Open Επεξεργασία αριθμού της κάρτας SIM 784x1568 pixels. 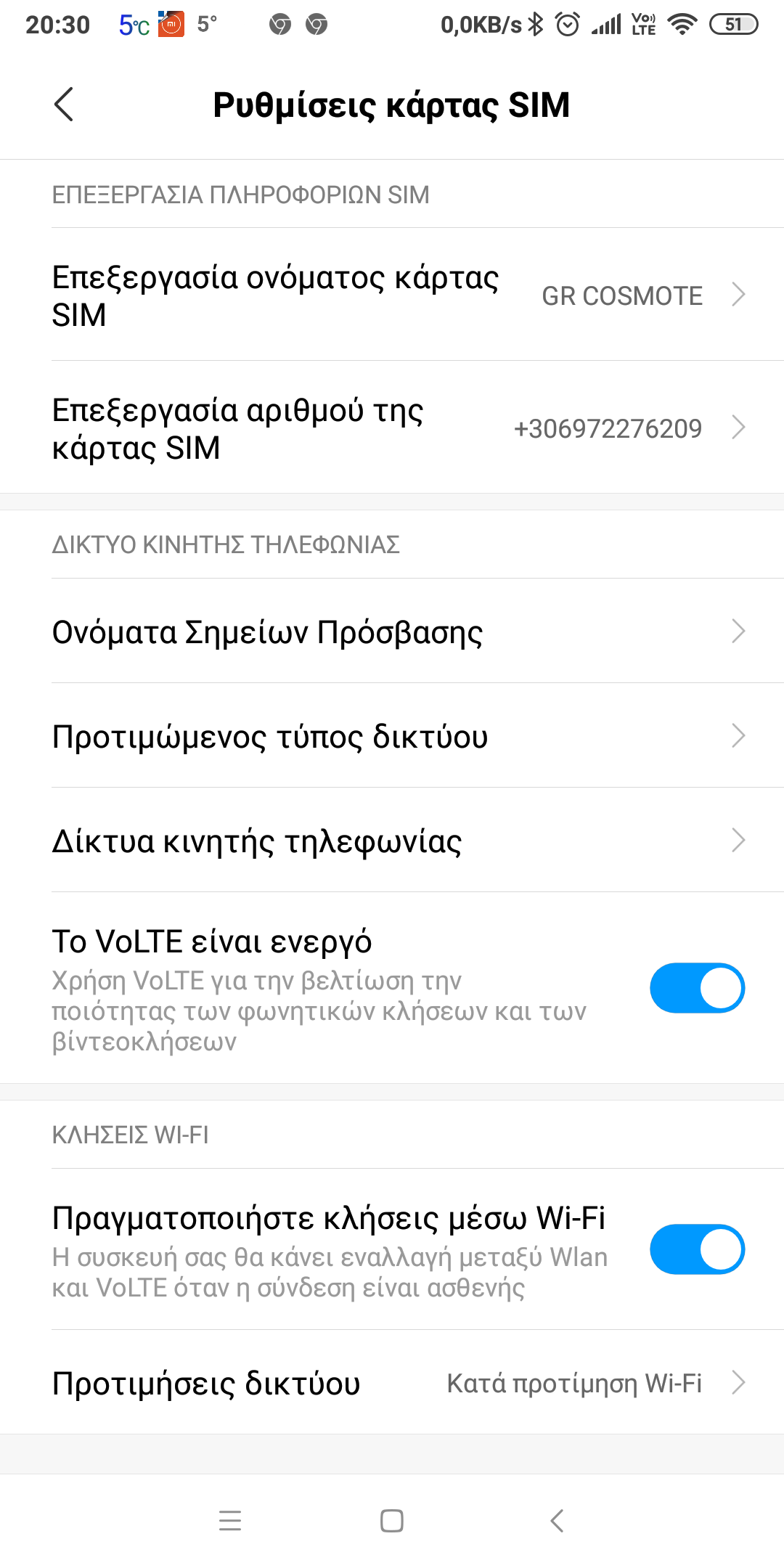pos(392,428)
